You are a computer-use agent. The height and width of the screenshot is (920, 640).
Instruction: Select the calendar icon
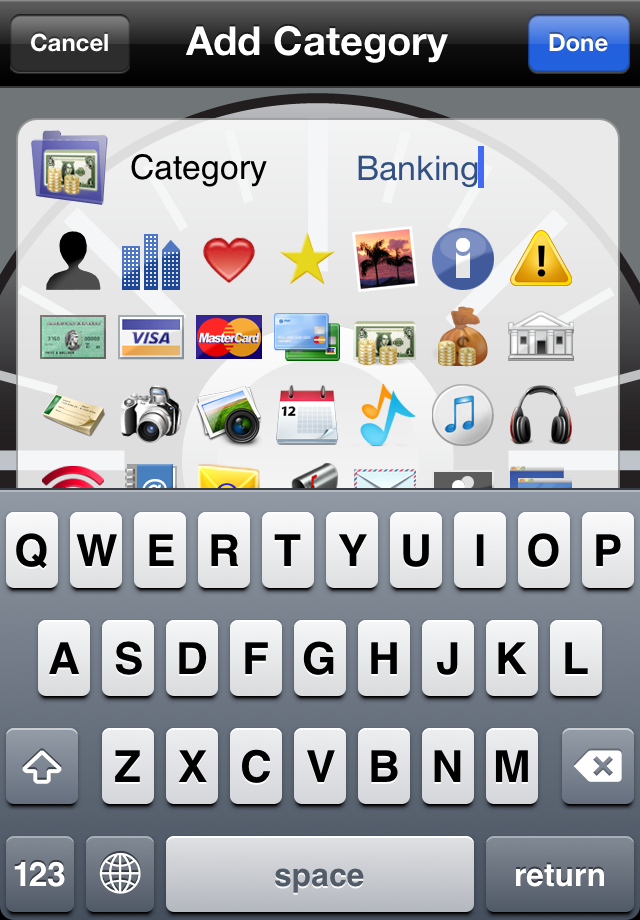307,414
